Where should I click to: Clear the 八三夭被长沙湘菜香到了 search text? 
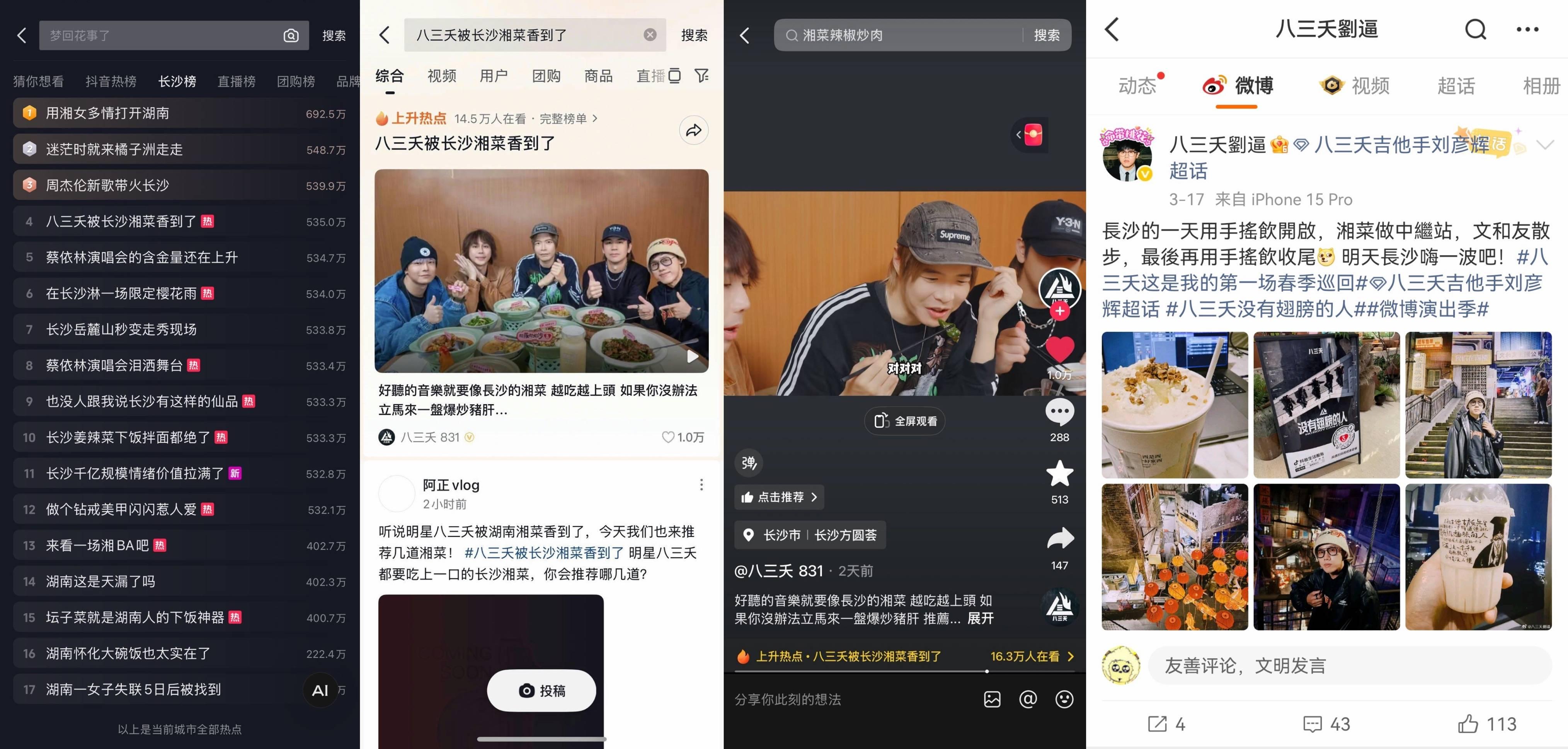click(x=649, y=35)
